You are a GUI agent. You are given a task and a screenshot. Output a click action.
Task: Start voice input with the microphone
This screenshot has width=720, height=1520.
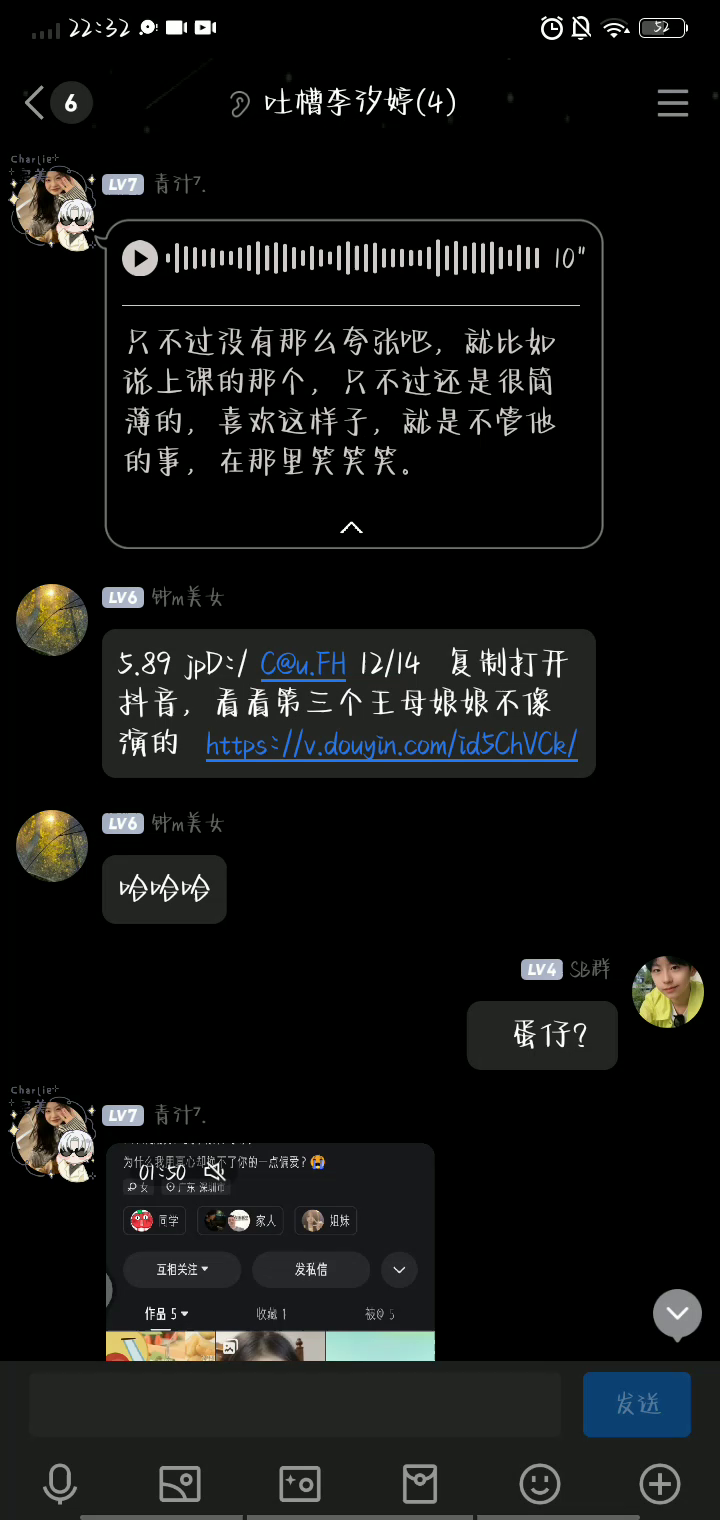click(60, 1484)
